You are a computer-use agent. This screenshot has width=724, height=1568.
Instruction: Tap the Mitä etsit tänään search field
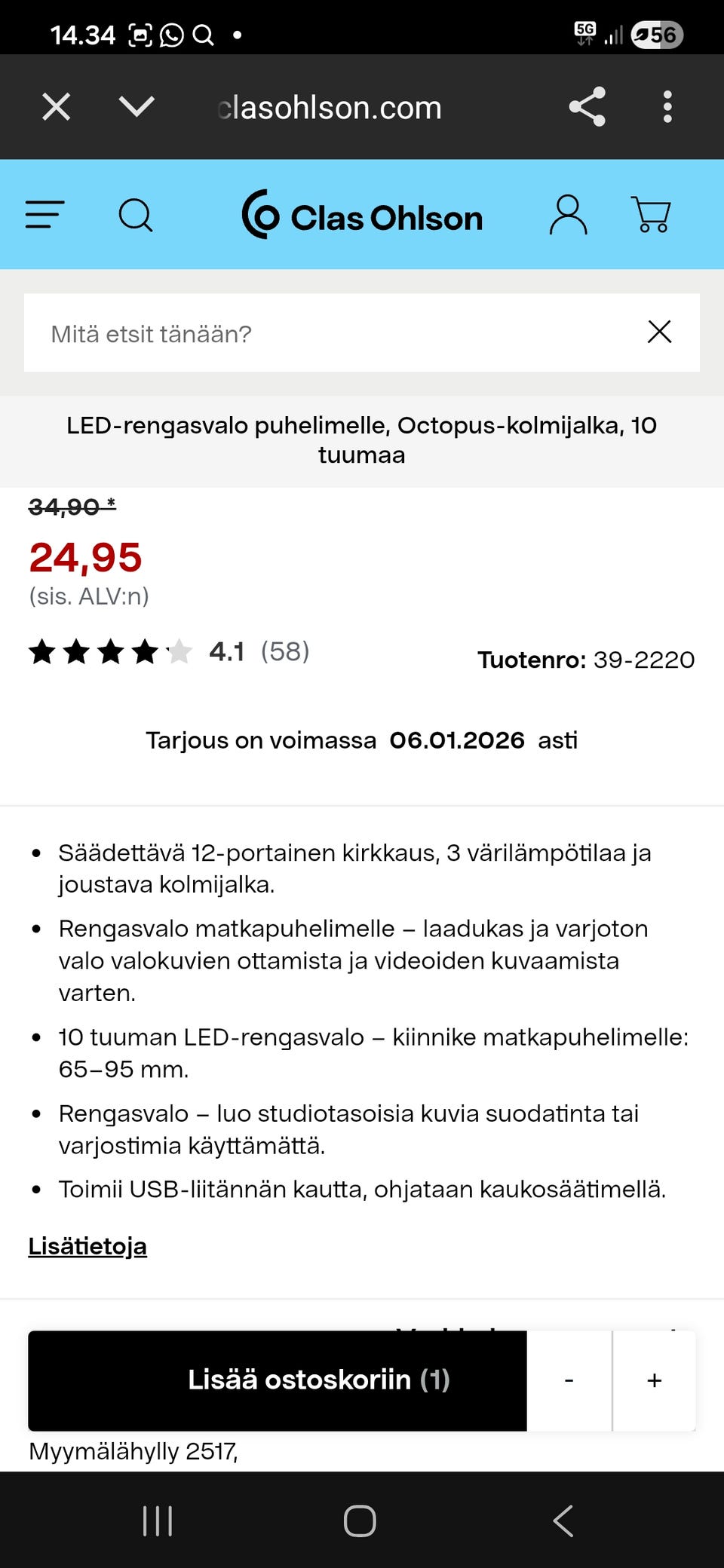click(302, 333)
